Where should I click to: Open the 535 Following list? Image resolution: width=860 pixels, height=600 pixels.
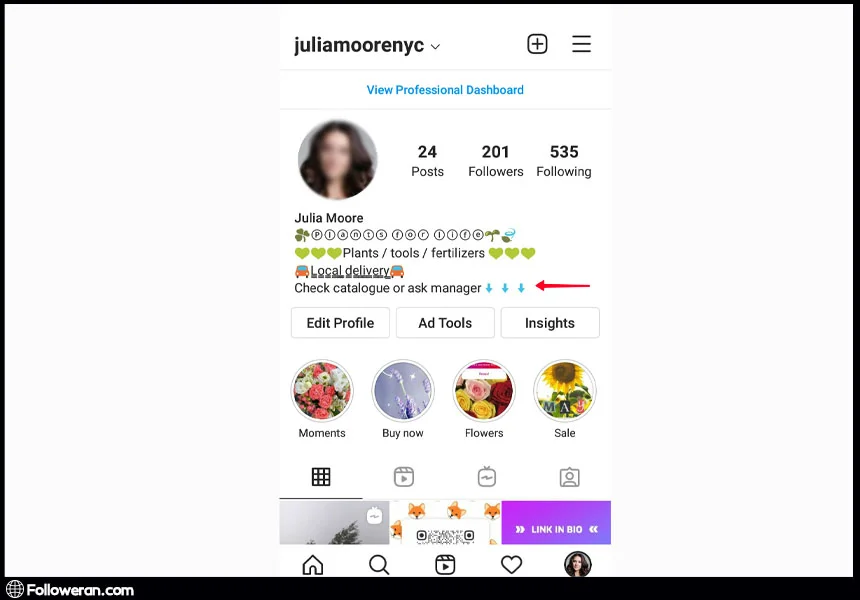(x=563, y=160)
